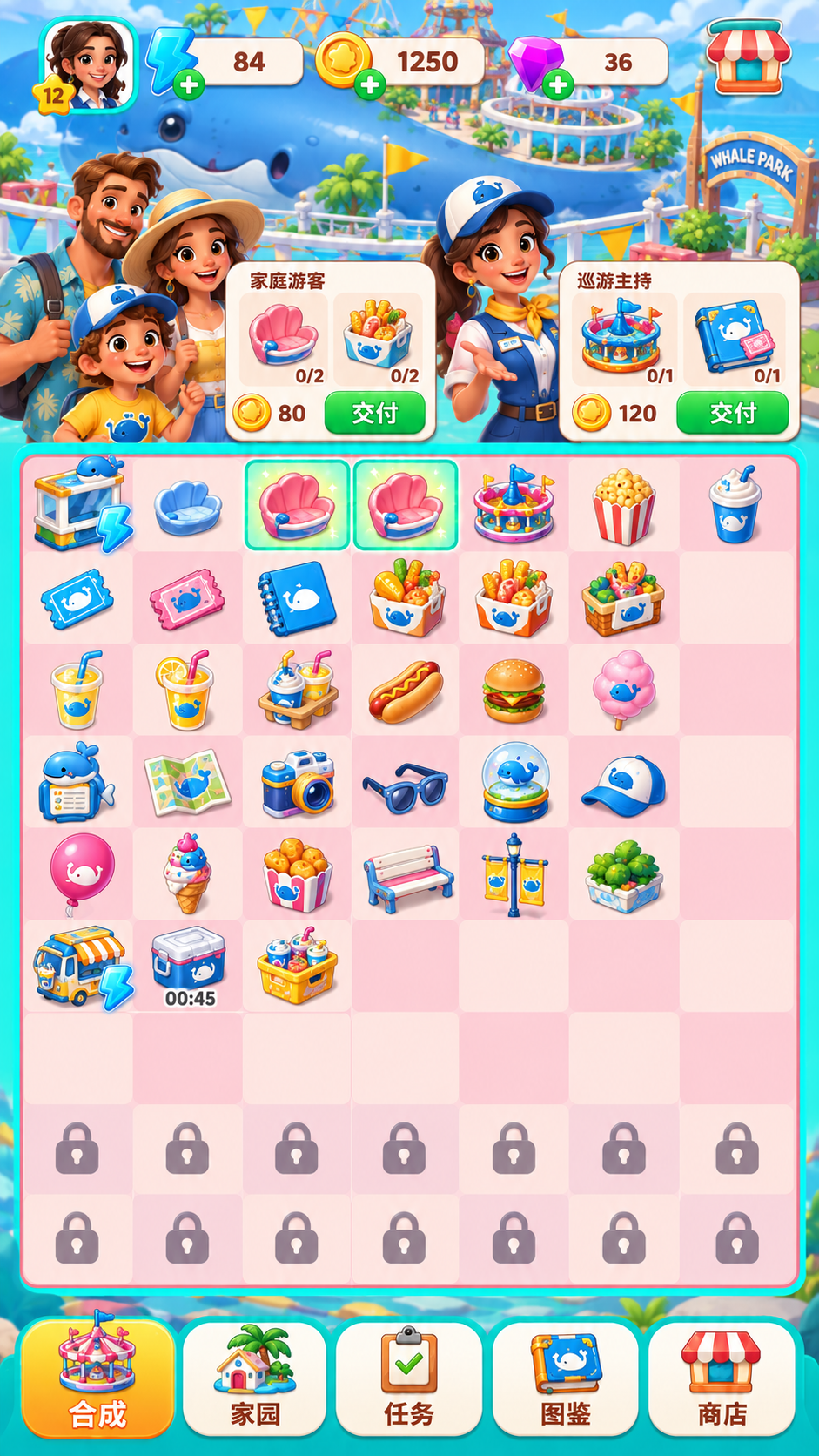Select the cooler box with 00:45 timer
This screenshot has width=819, height=1456.
point(189,967)
